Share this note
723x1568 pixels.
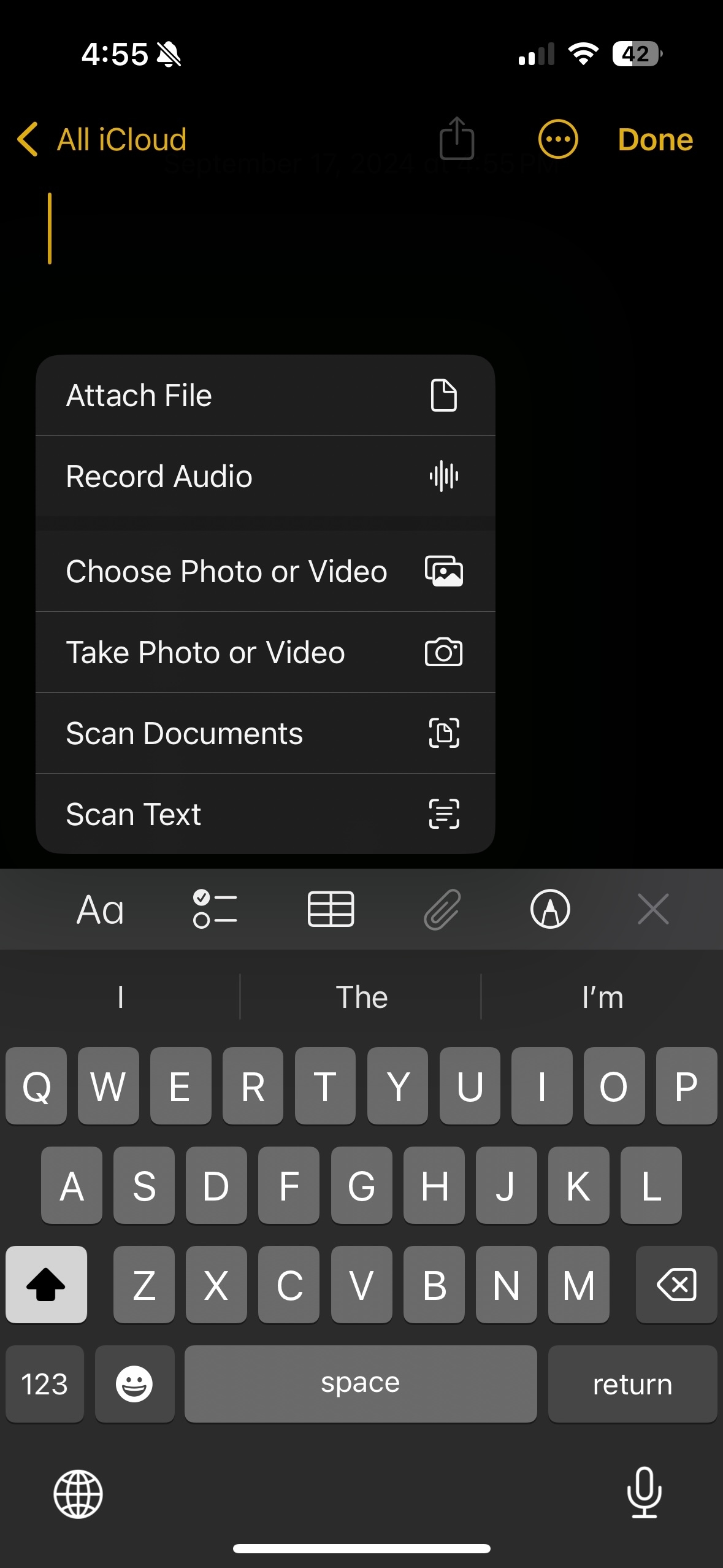tap(457, 139)
